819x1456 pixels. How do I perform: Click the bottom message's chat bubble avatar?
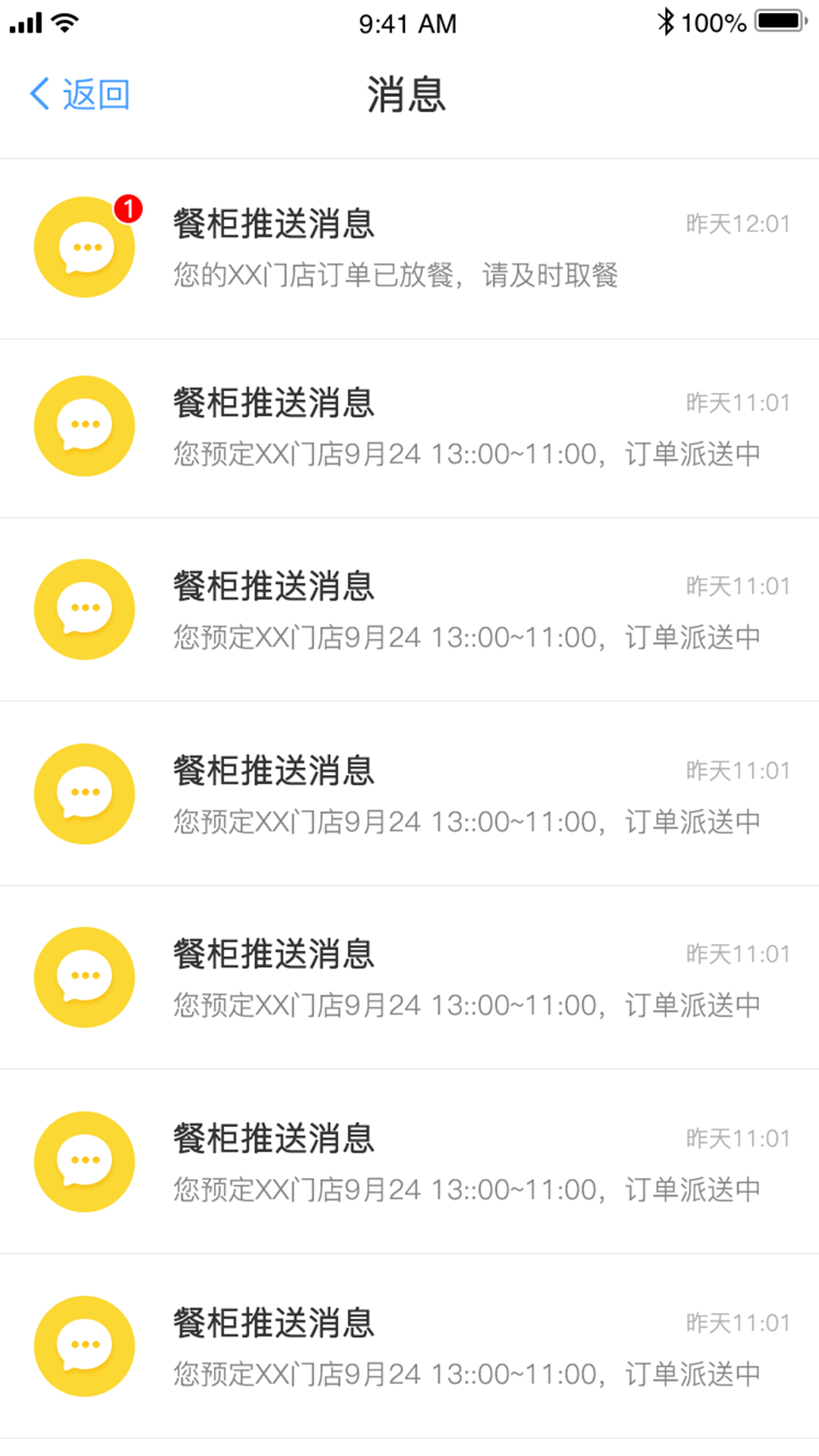(x=84, y=1345)
